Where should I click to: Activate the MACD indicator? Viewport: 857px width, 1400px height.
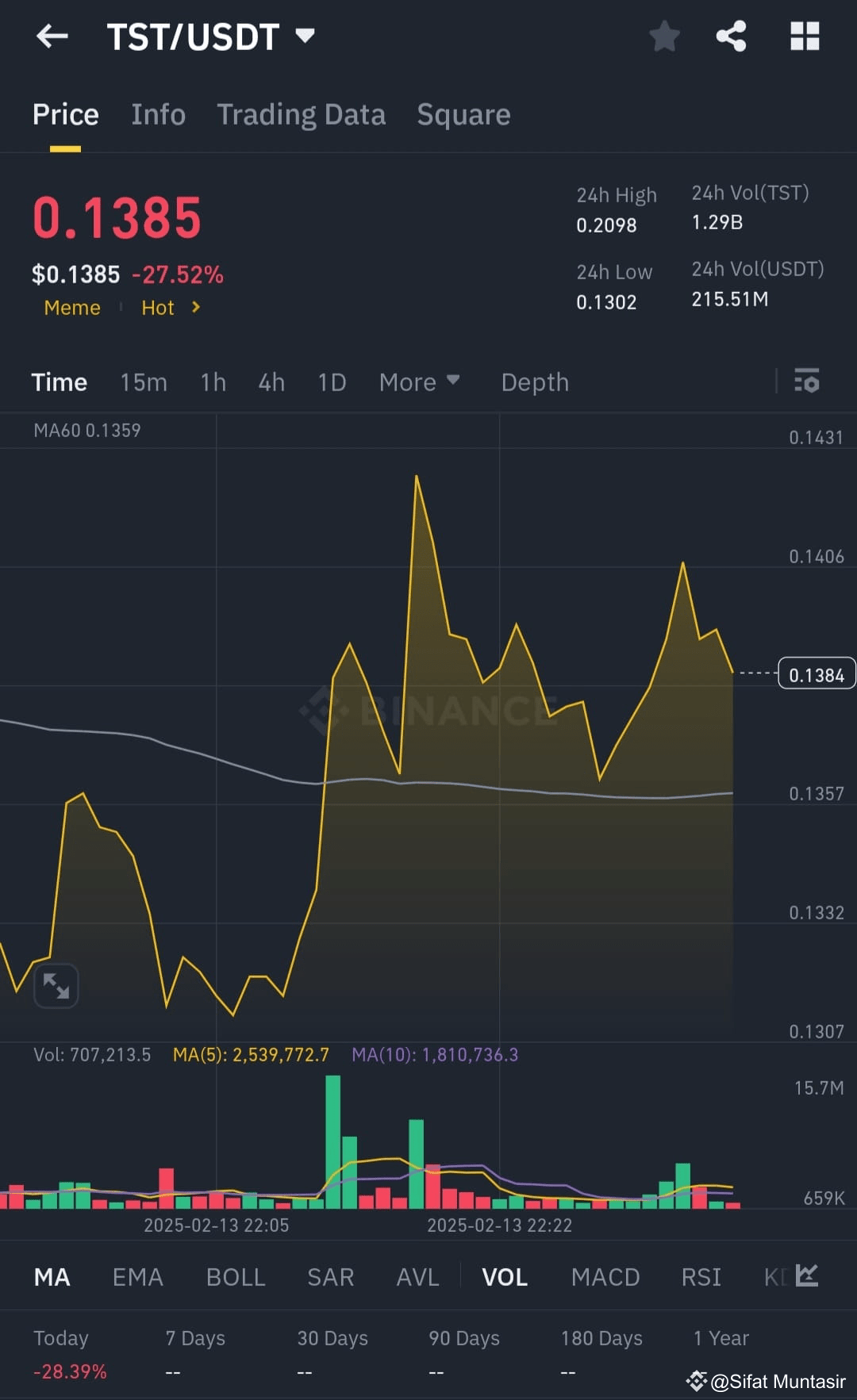(605, 1277)
